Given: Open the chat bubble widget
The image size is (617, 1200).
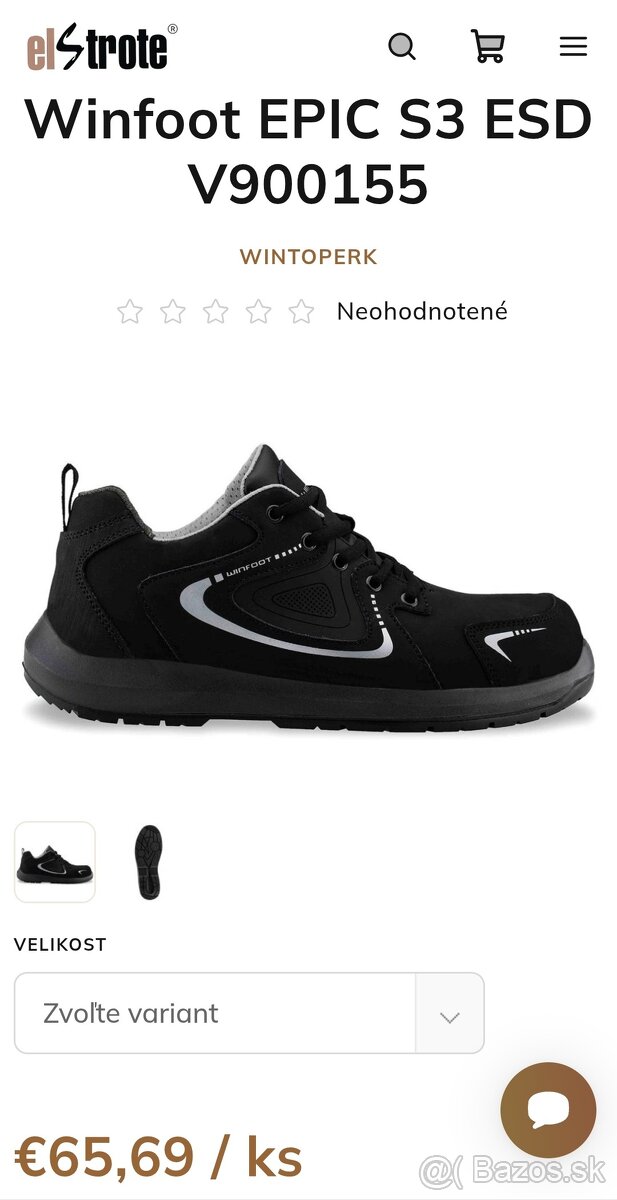Looking at the screenshot, I should point(548,1110).
